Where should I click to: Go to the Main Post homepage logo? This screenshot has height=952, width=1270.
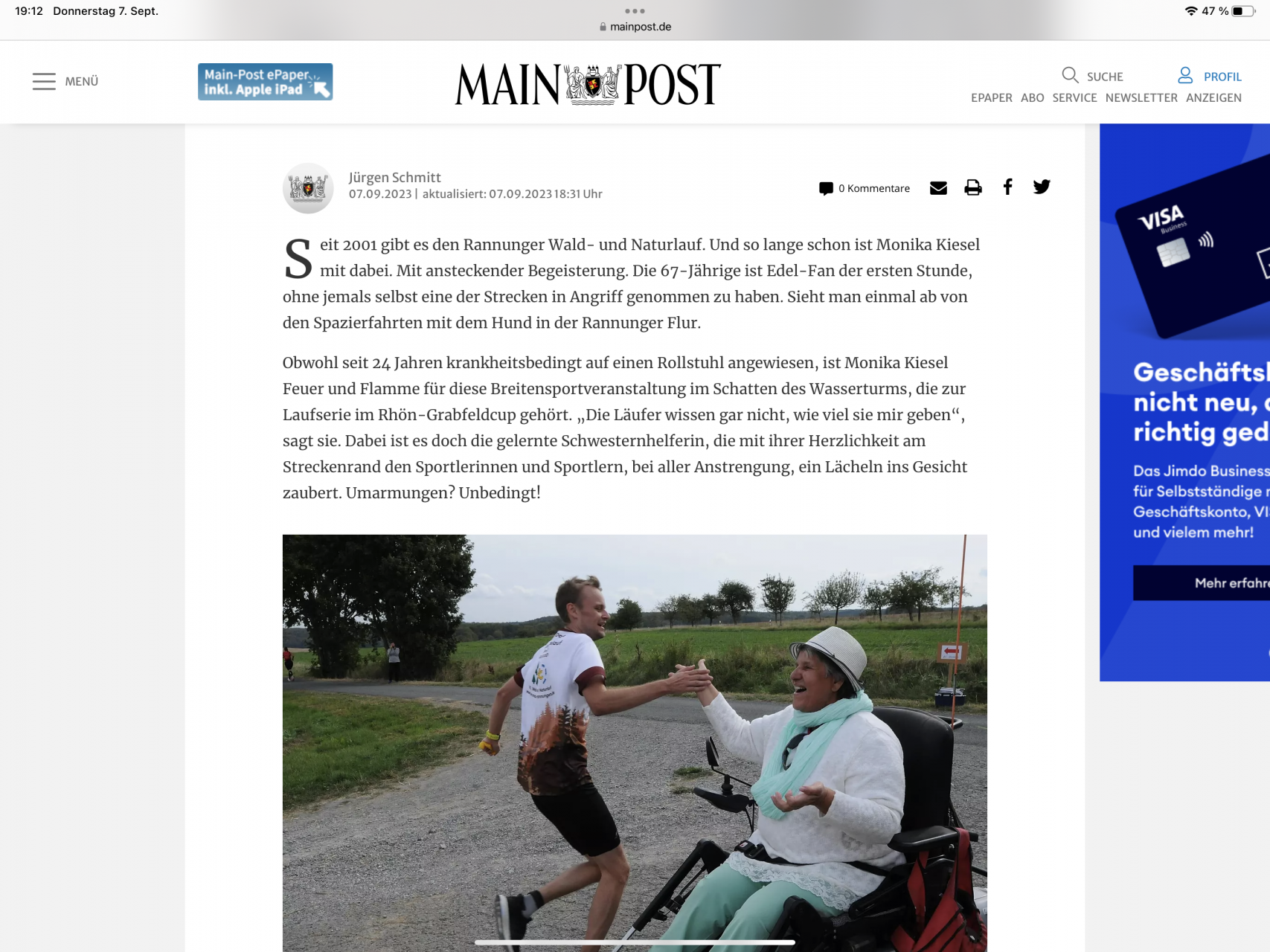click(x=588, y=83)
